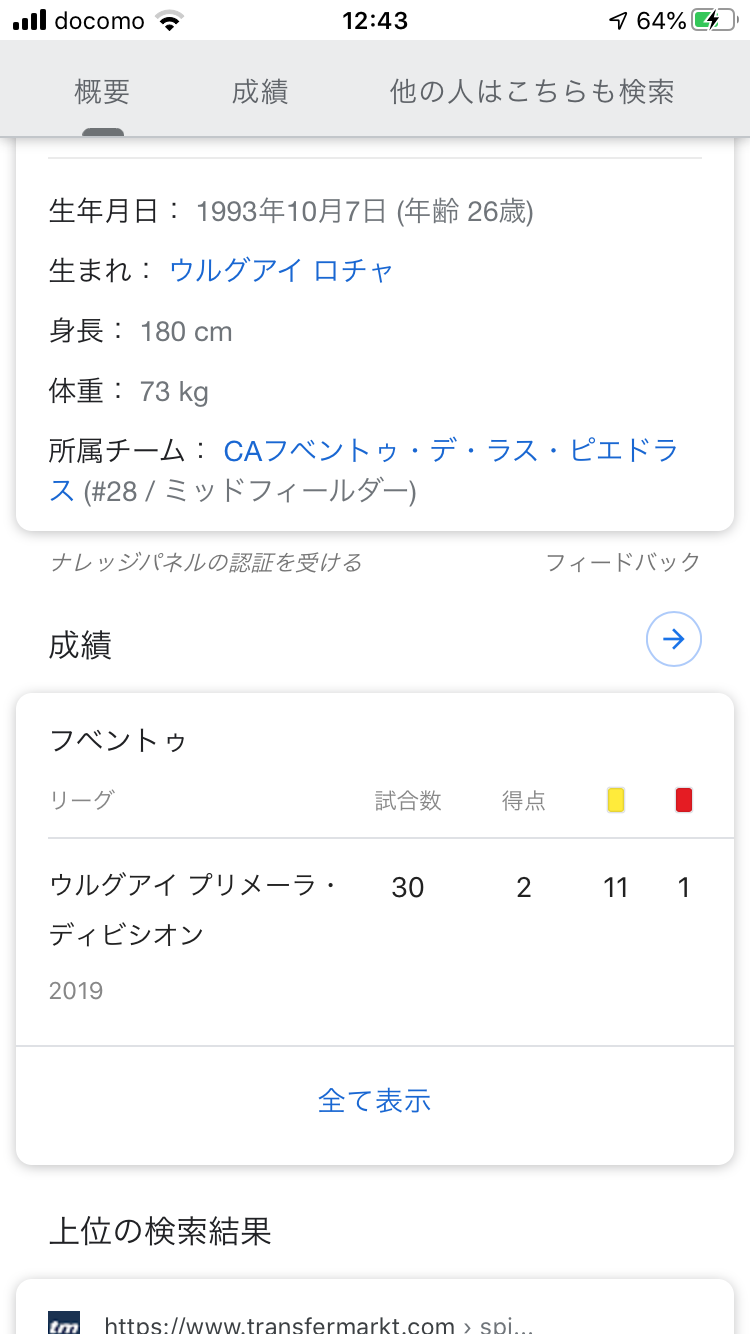Tap 全て表示 to show all stats
Viewport: 750px width, 1334px height.
pos(374,1101)
